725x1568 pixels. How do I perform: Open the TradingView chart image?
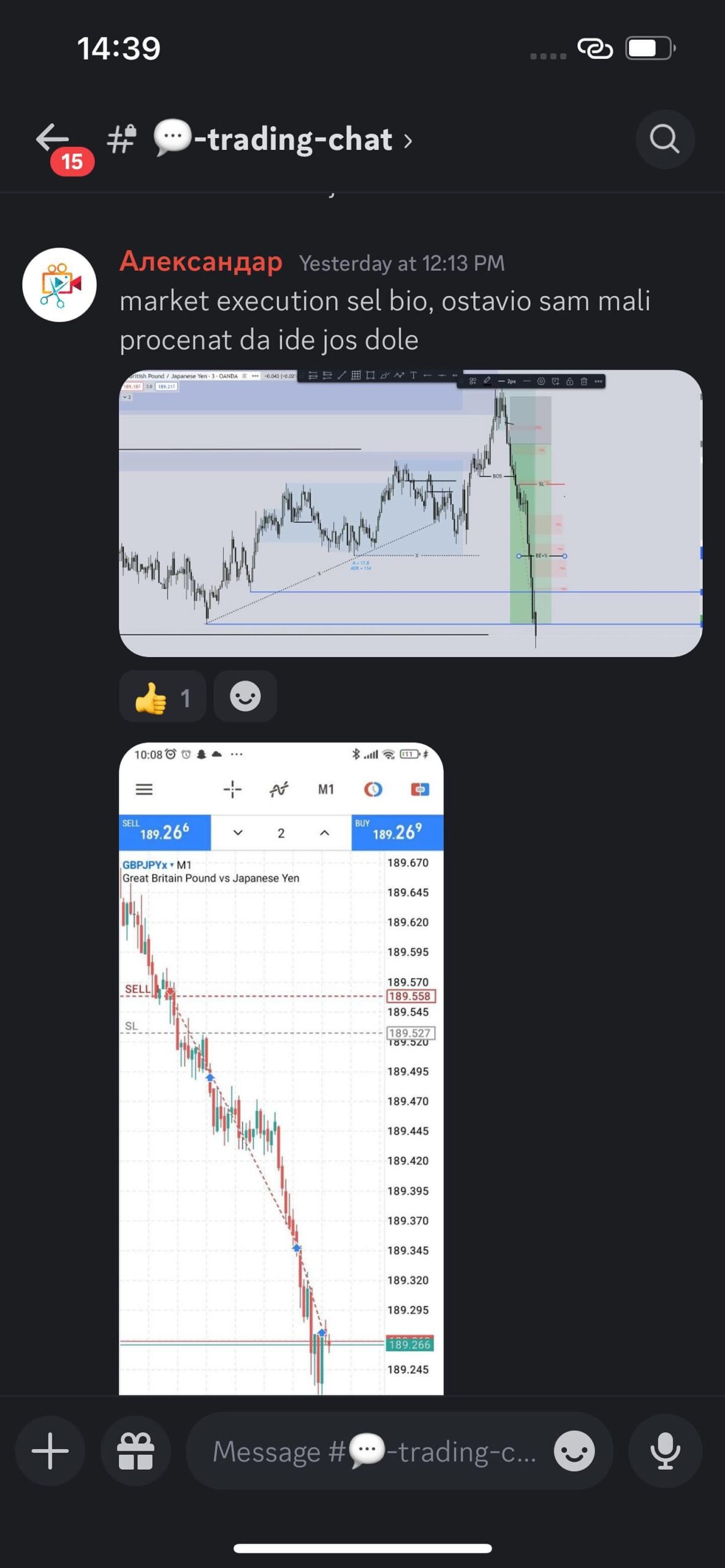tap(410, 513)
